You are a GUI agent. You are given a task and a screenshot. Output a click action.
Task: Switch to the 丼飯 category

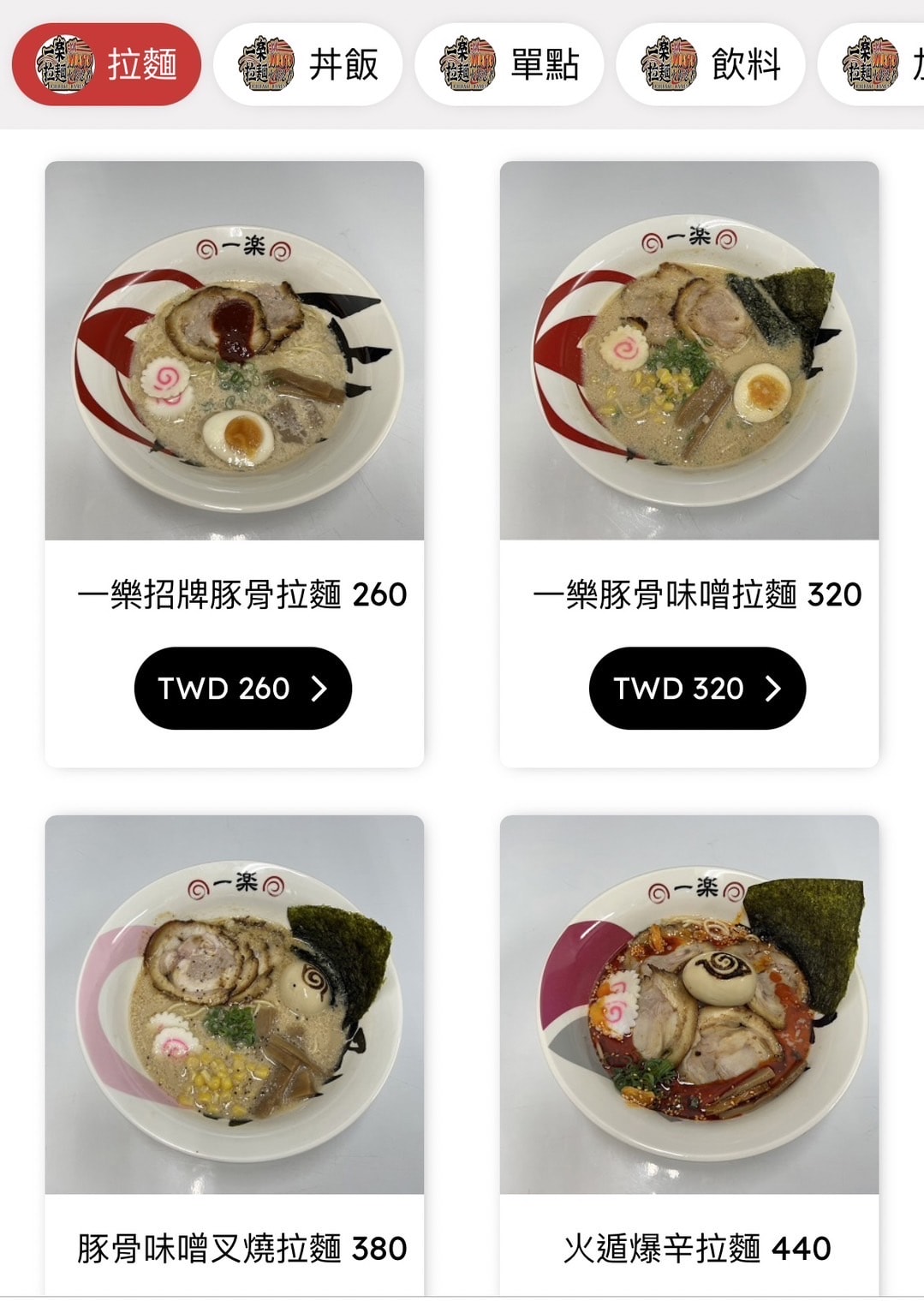pos(307,64)
